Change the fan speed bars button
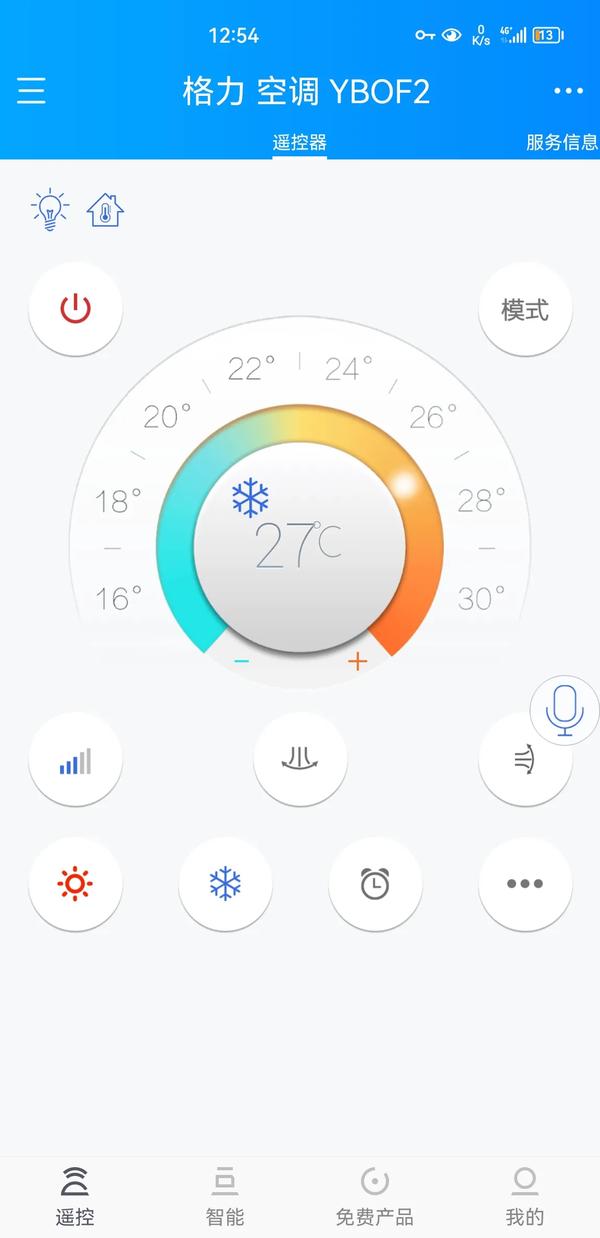This screenshot has width=600, height=1238. click(76, 760)
